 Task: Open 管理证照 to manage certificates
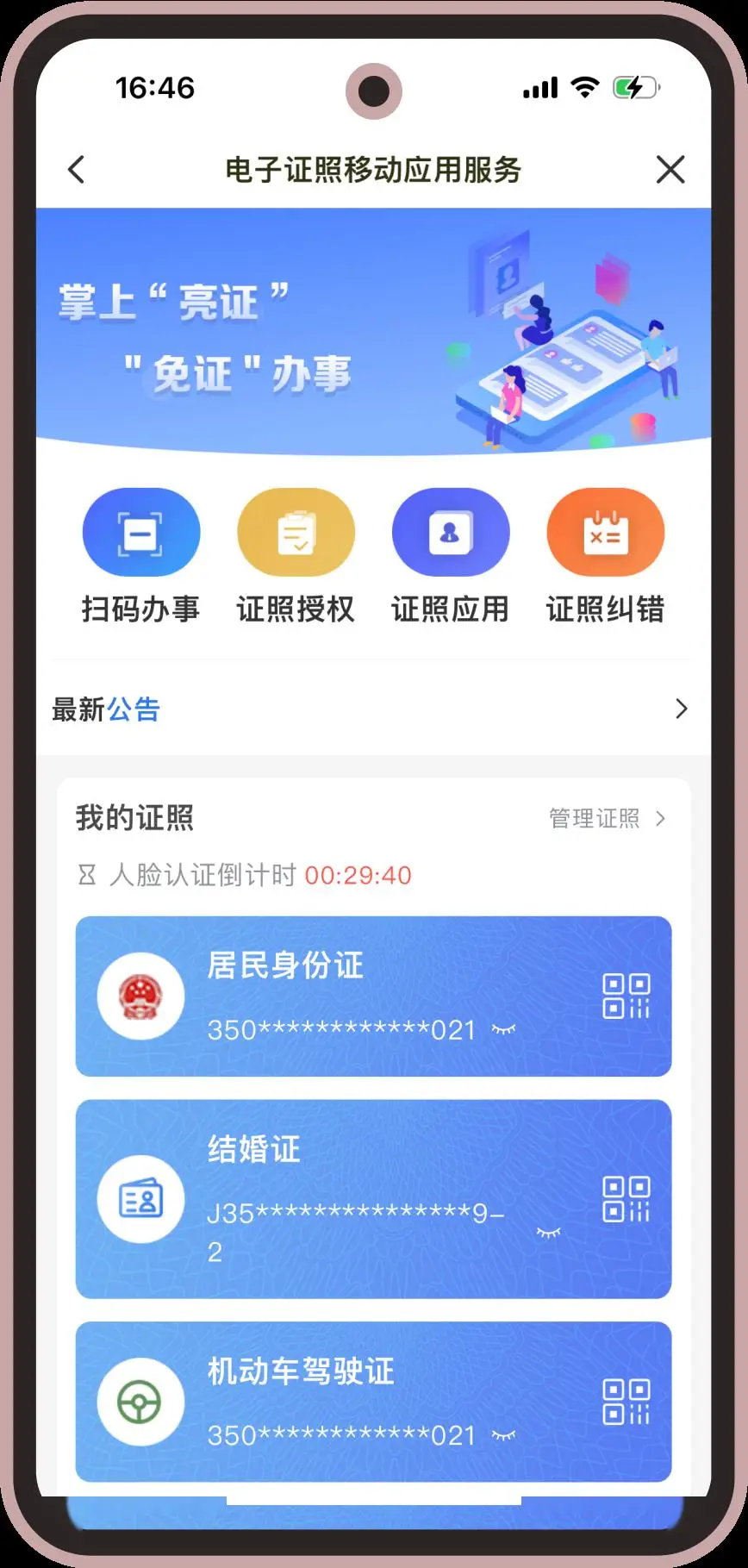coord(606,818)
